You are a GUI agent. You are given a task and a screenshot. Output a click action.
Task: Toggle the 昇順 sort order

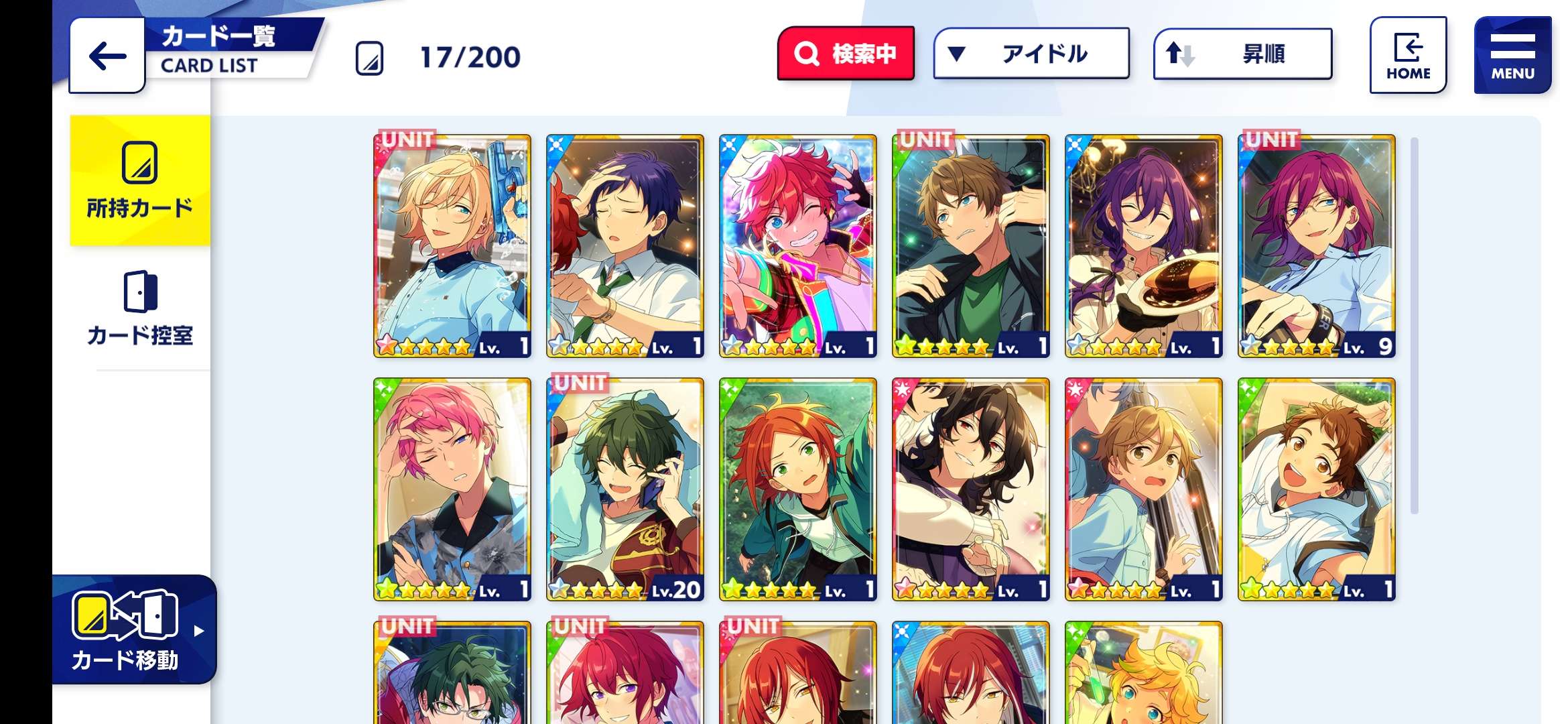click(1242, 54)
